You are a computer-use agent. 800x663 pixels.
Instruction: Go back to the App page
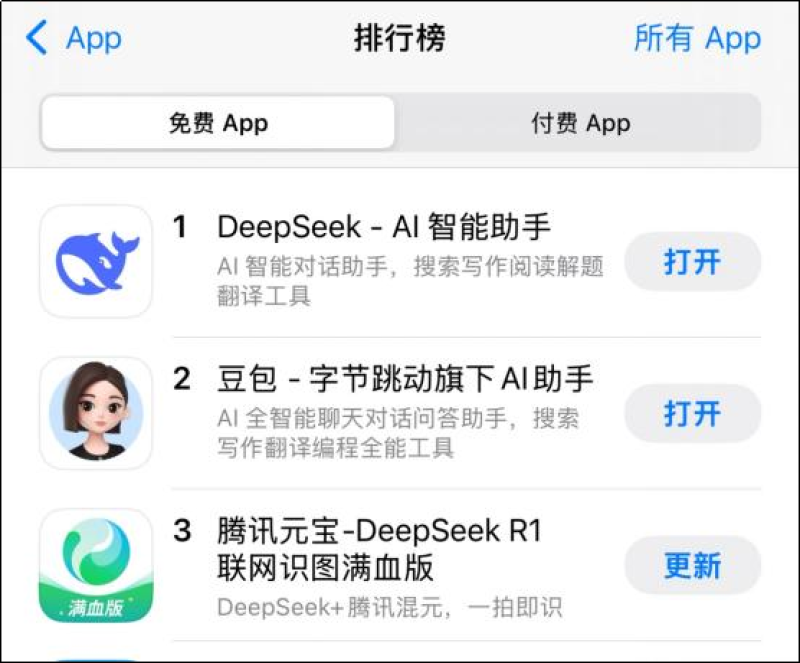pos(72,39)
